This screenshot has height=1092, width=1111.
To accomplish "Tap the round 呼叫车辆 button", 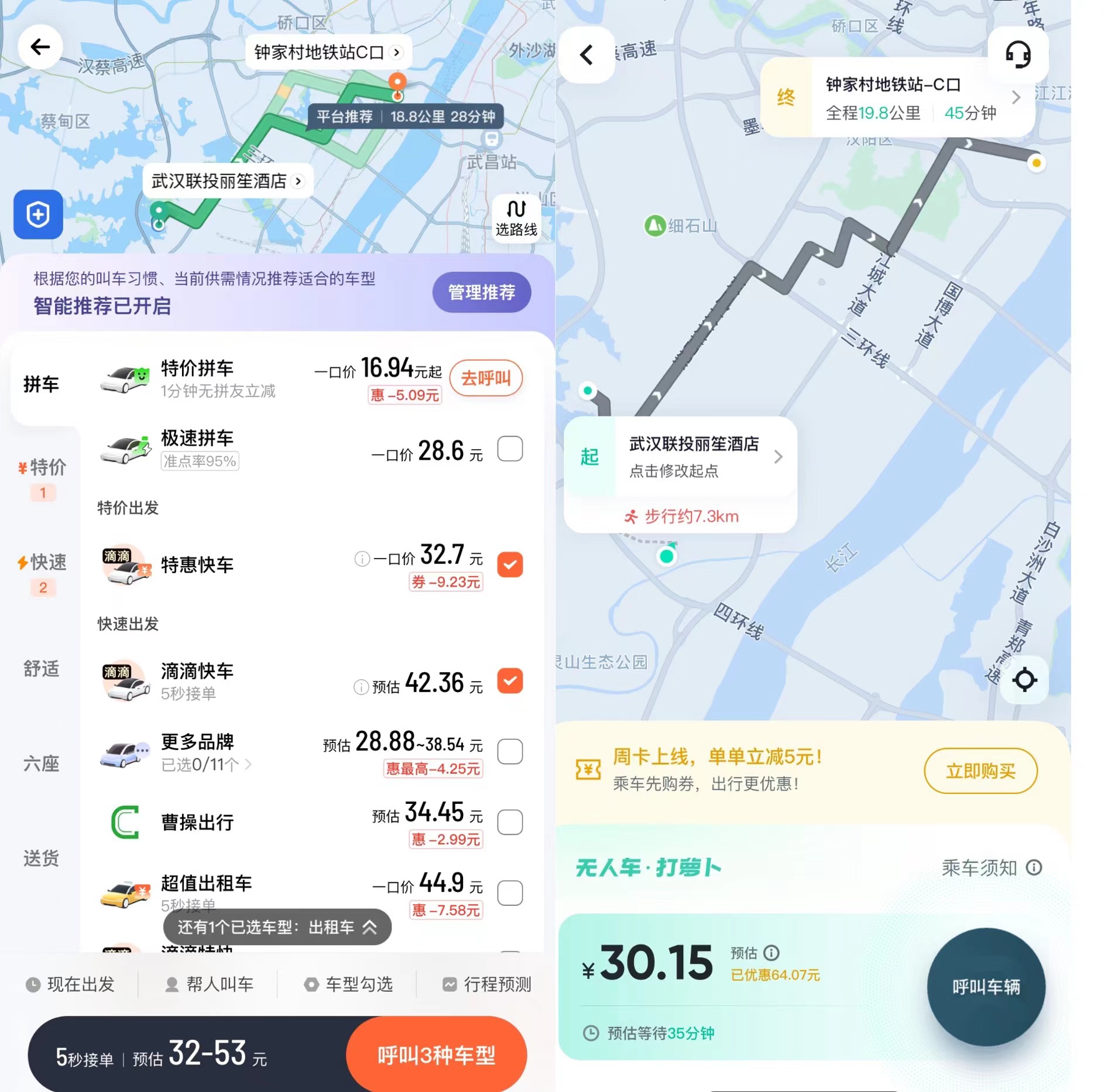I will (986, 987).
